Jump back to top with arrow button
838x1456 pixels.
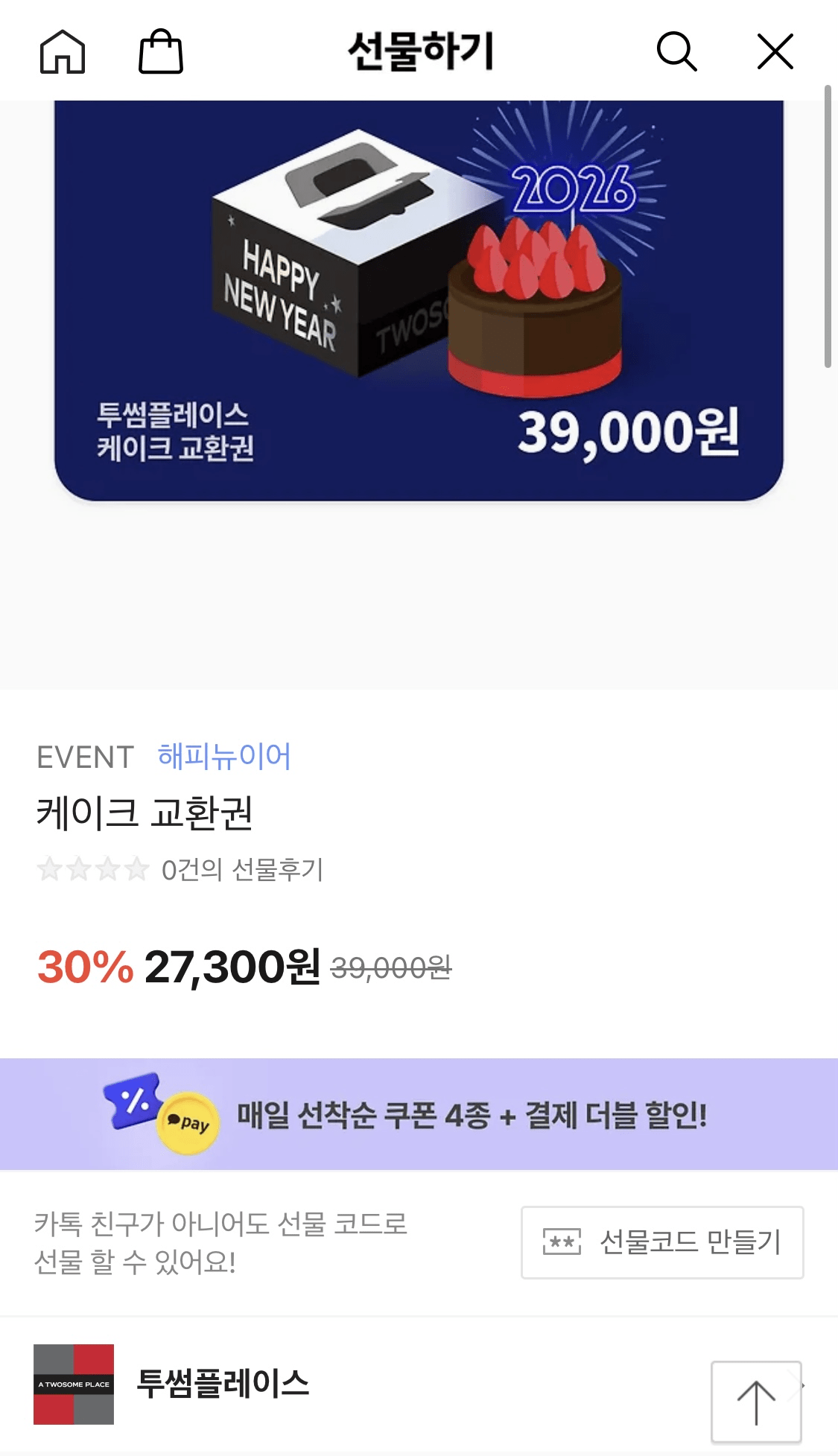pyautogui.click(x=756, y=1402)
